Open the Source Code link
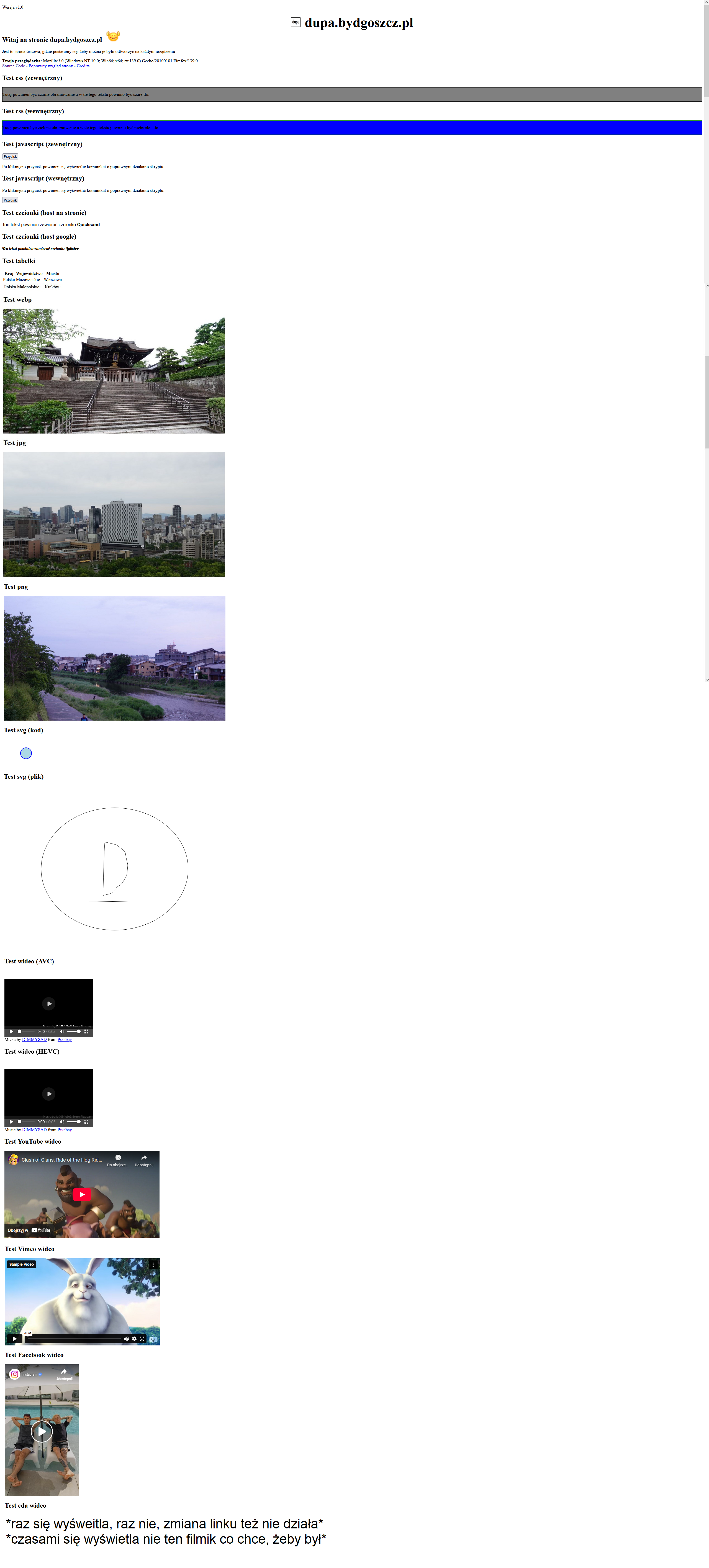 coord(13,66)
